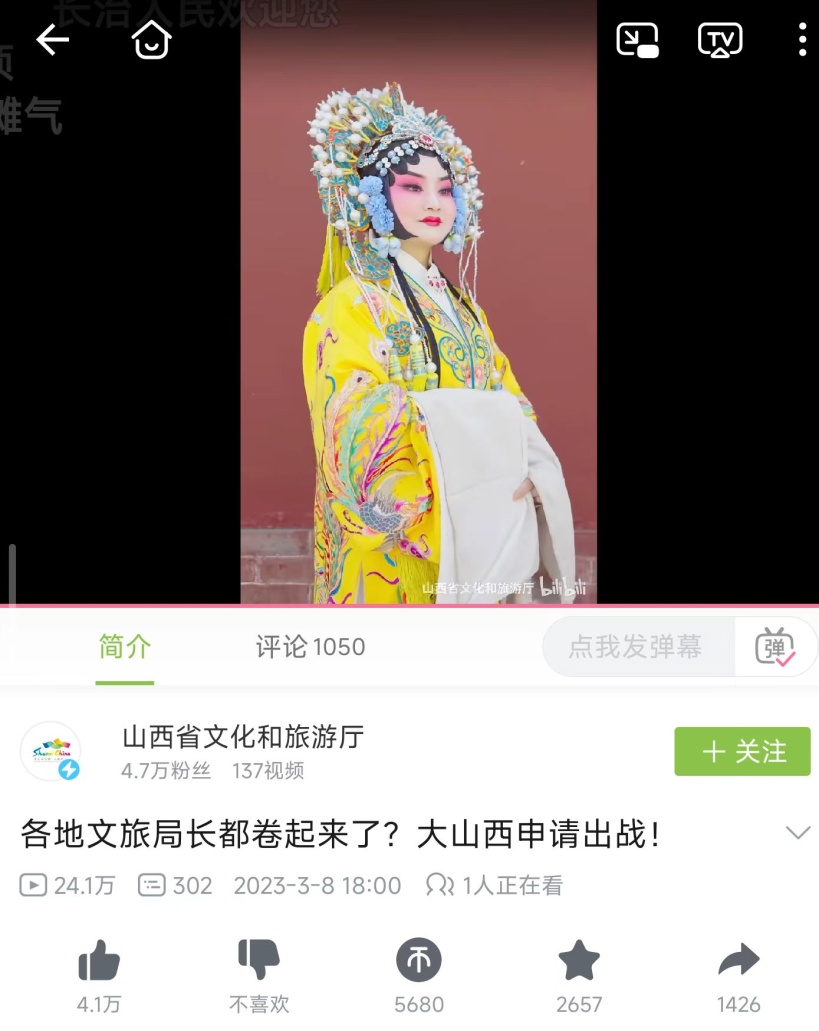
Task: Tap the 点我发弹幕 input field
Action: [x=636, y=647]
